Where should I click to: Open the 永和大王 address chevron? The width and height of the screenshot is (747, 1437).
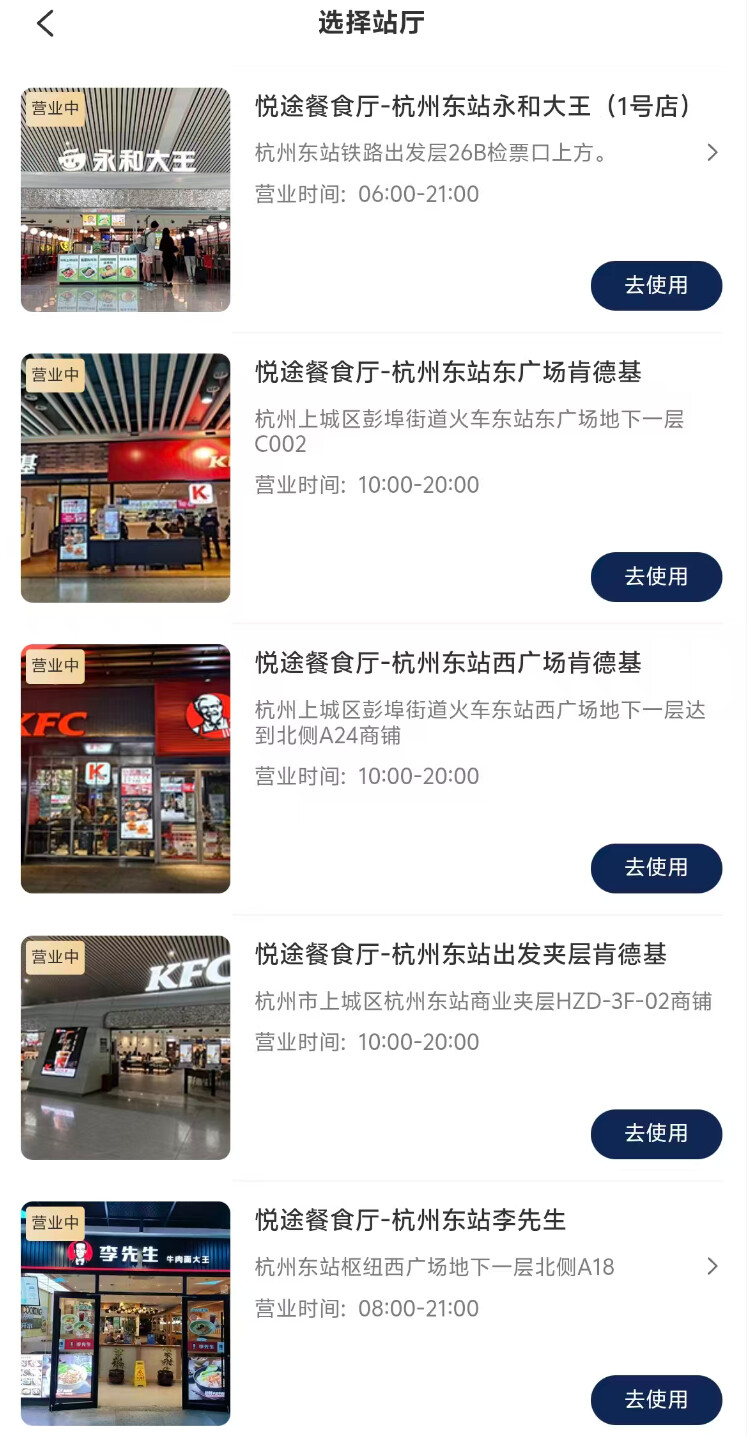(x=712, y=153)
